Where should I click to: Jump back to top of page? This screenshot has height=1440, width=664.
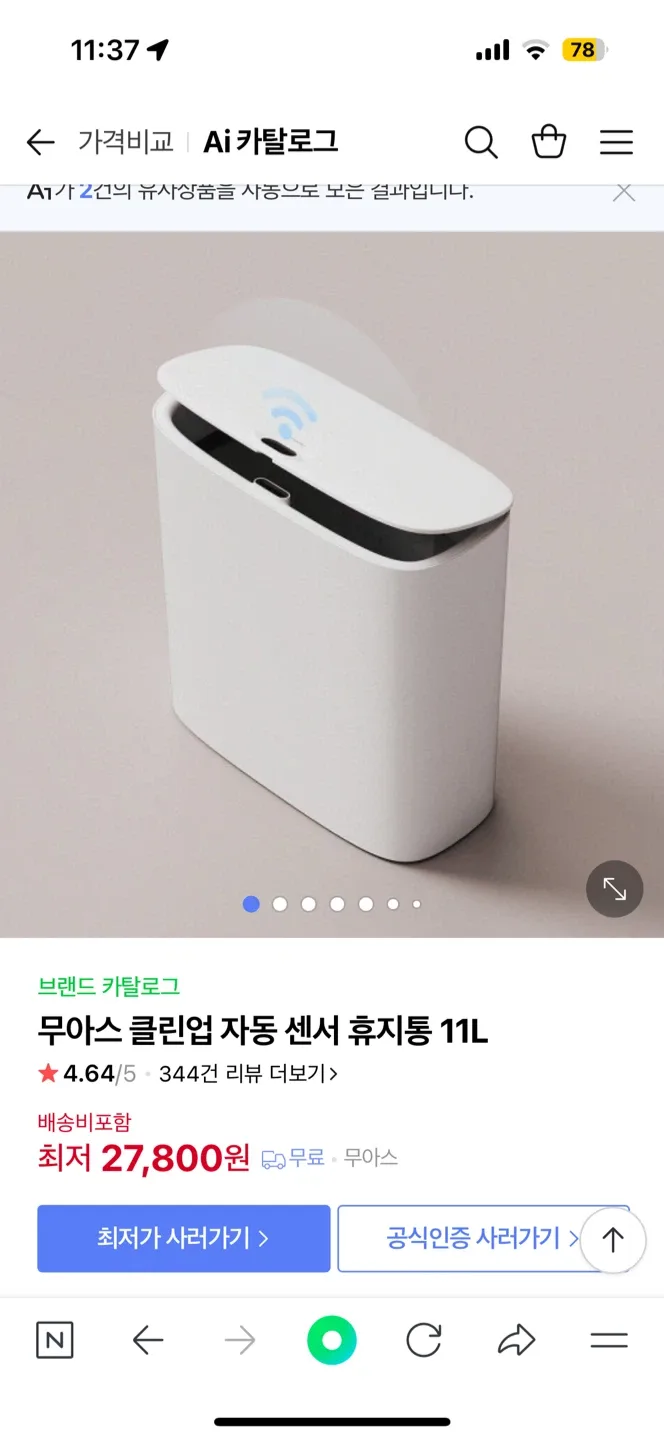(613, 1240)
